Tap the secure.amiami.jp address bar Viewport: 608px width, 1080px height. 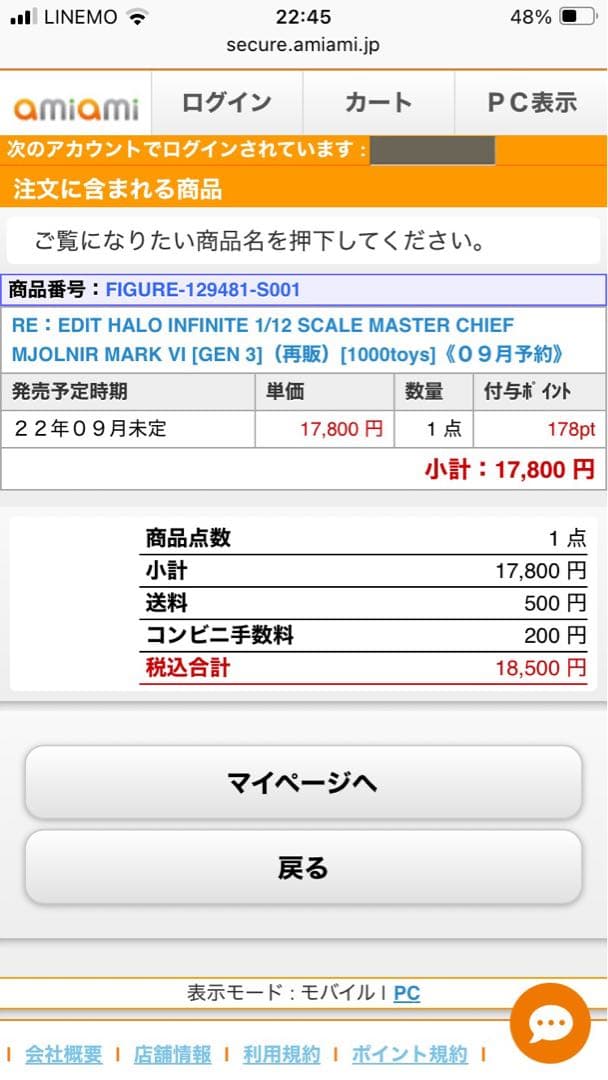(x=303, y=45)
